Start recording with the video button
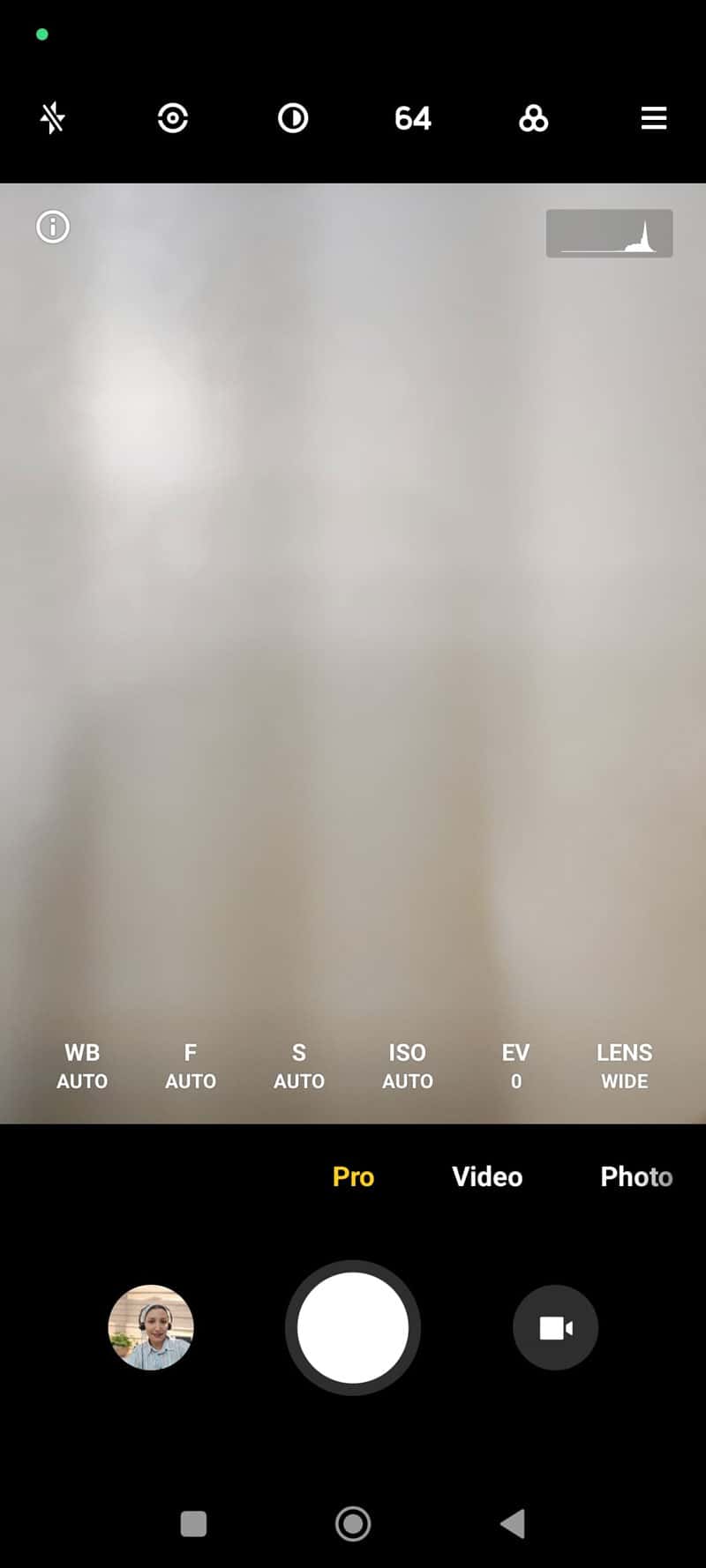This screenshot has width=706, height=1568. click(x=555, y=1327)
